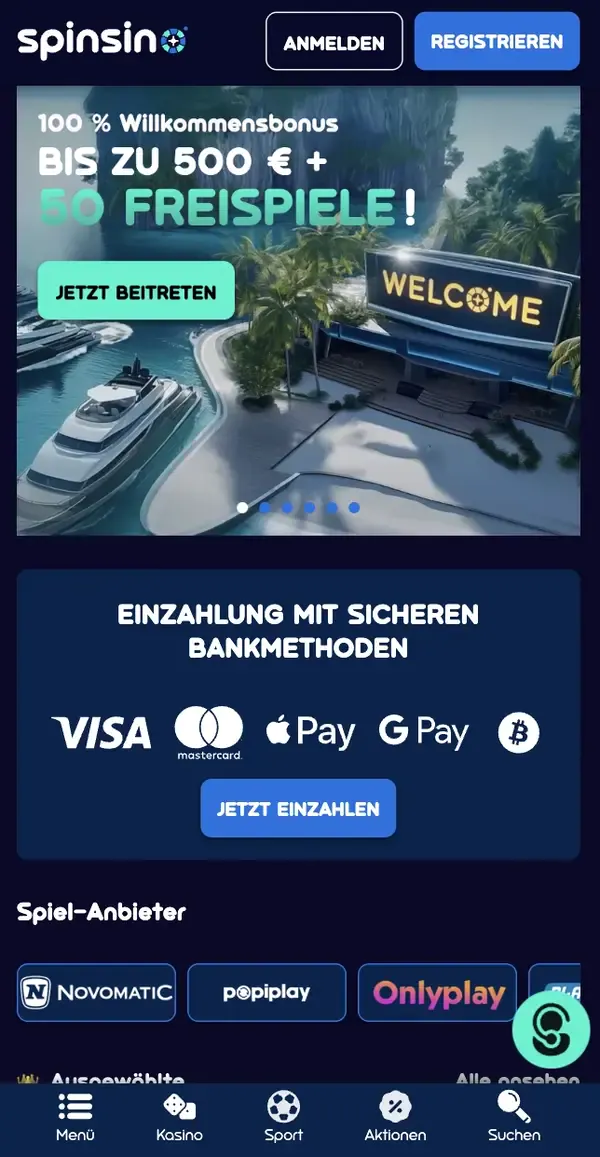Open the live chat support bubble
Image resolution: width=600 pixels, height=1157 pixels.
coord(551,1030)
